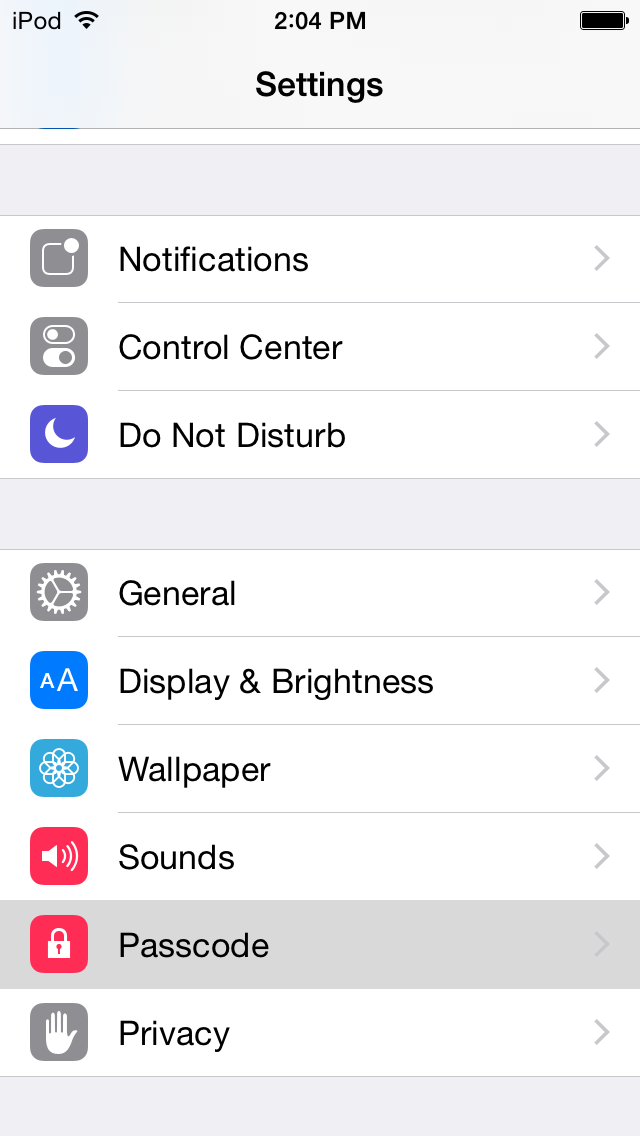Open Notifications settings

[320, 259]
